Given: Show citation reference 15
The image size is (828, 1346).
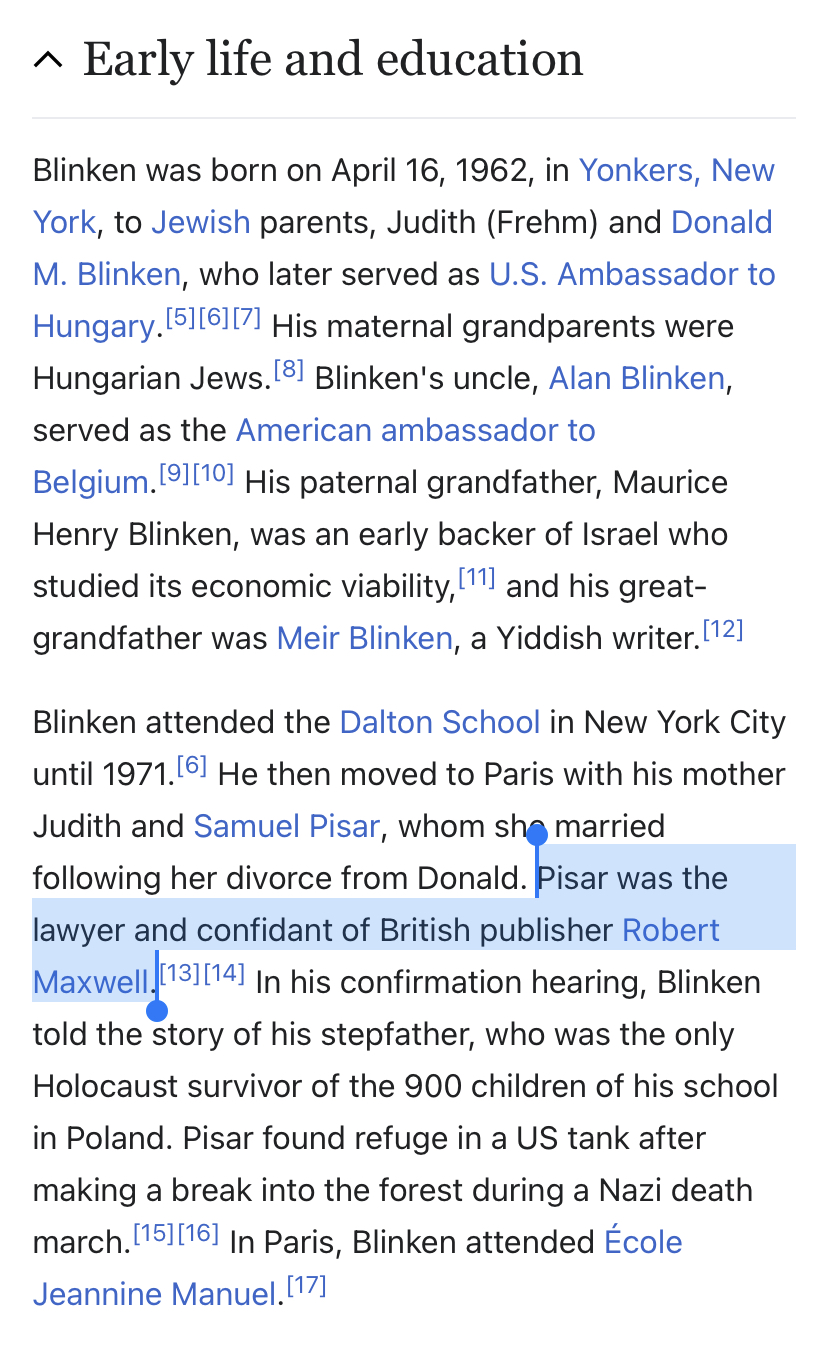Looking at the screenshot, I should 154,1235.
